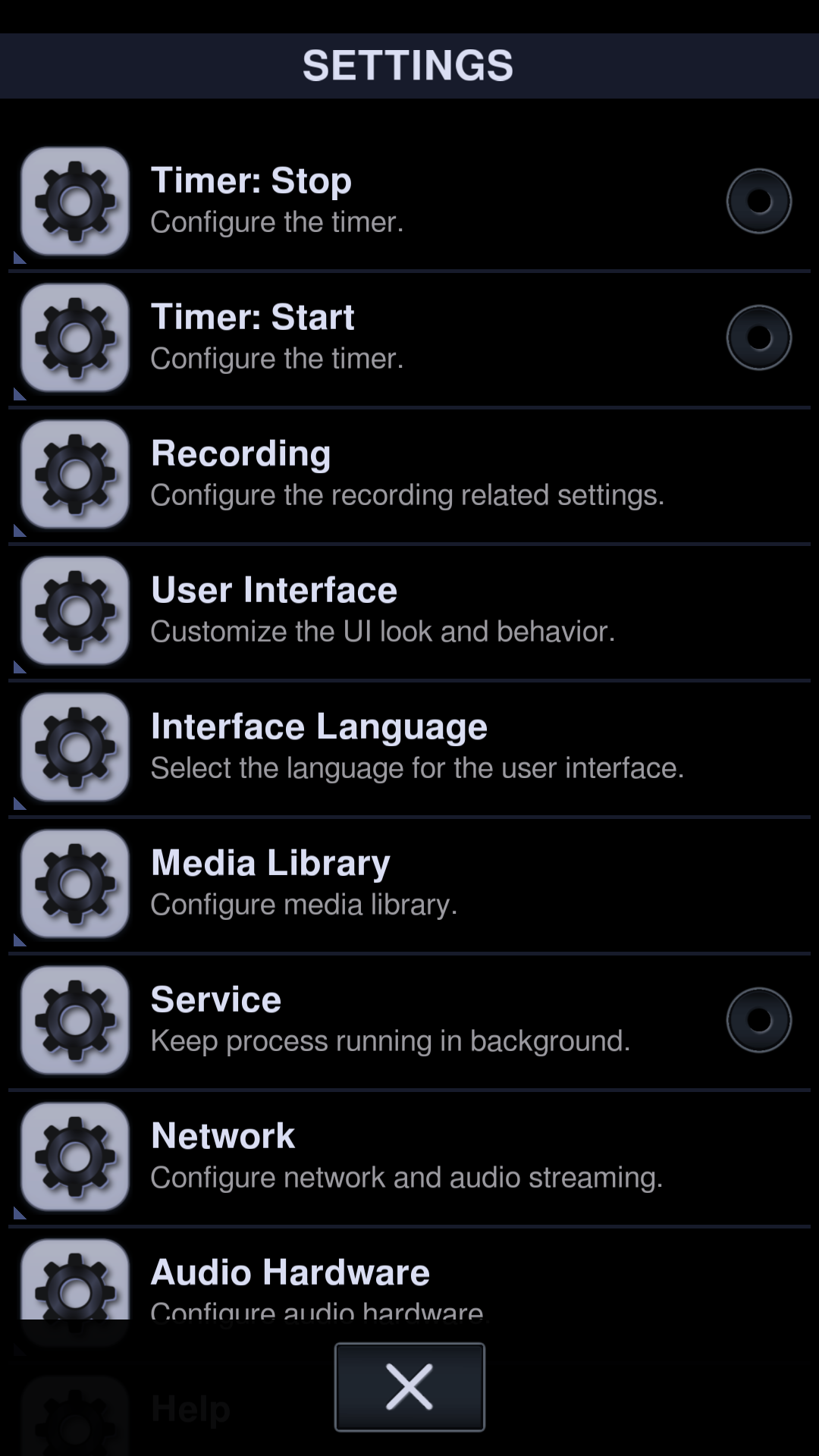Open the User Interface settings gear icon
Screen dimensions: 819x1456
74,610
